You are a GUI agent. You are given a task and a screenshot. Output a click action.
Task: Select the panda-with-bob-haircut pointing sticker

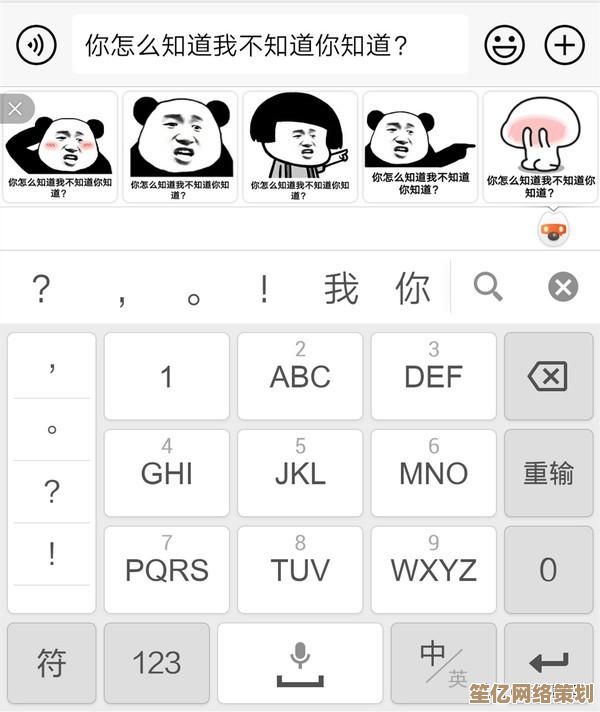pyautogui.click(x=299, y=146)
